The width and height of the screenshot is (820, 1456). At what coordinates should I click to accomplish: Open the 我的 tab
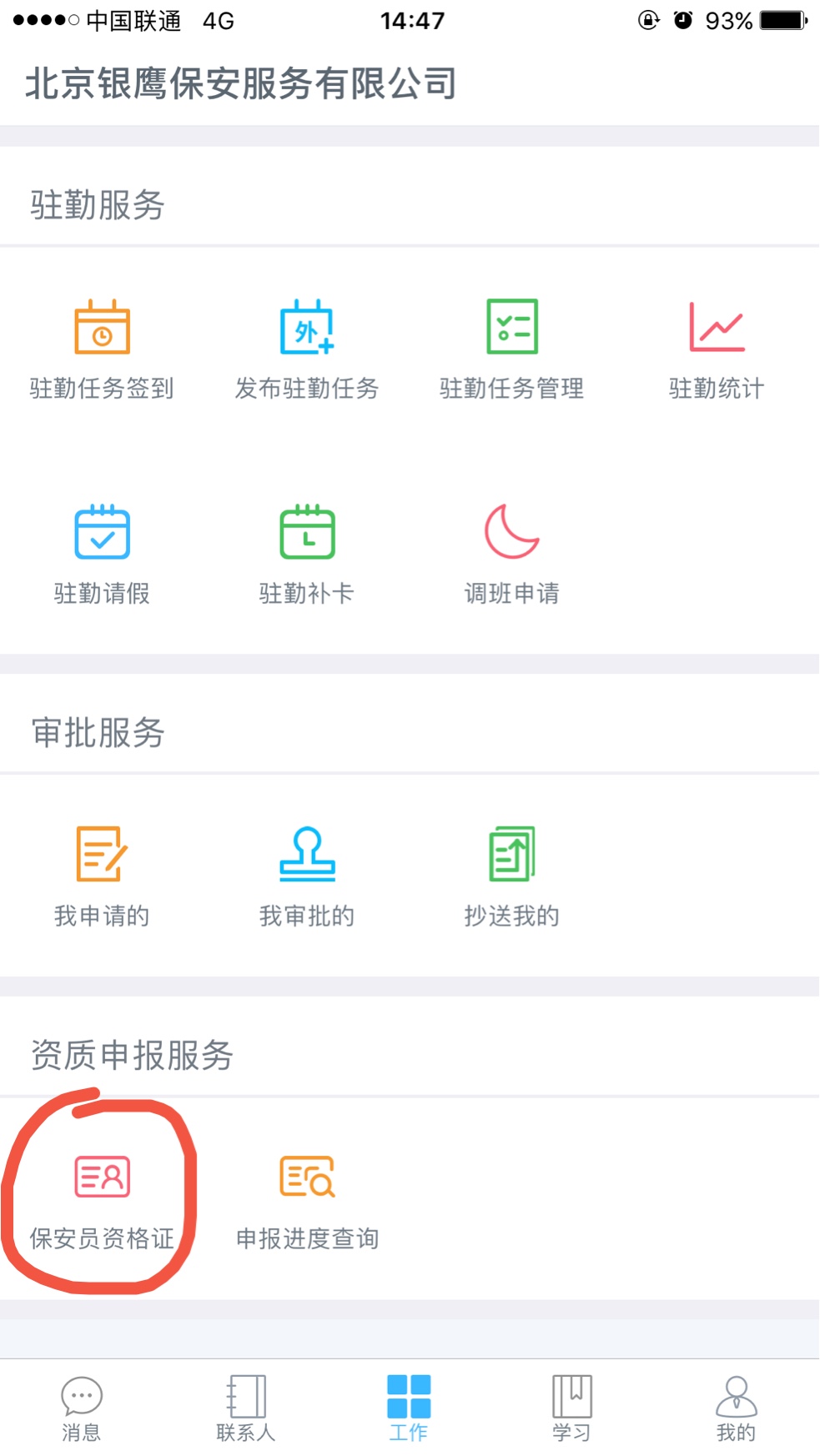[736, 1408]
